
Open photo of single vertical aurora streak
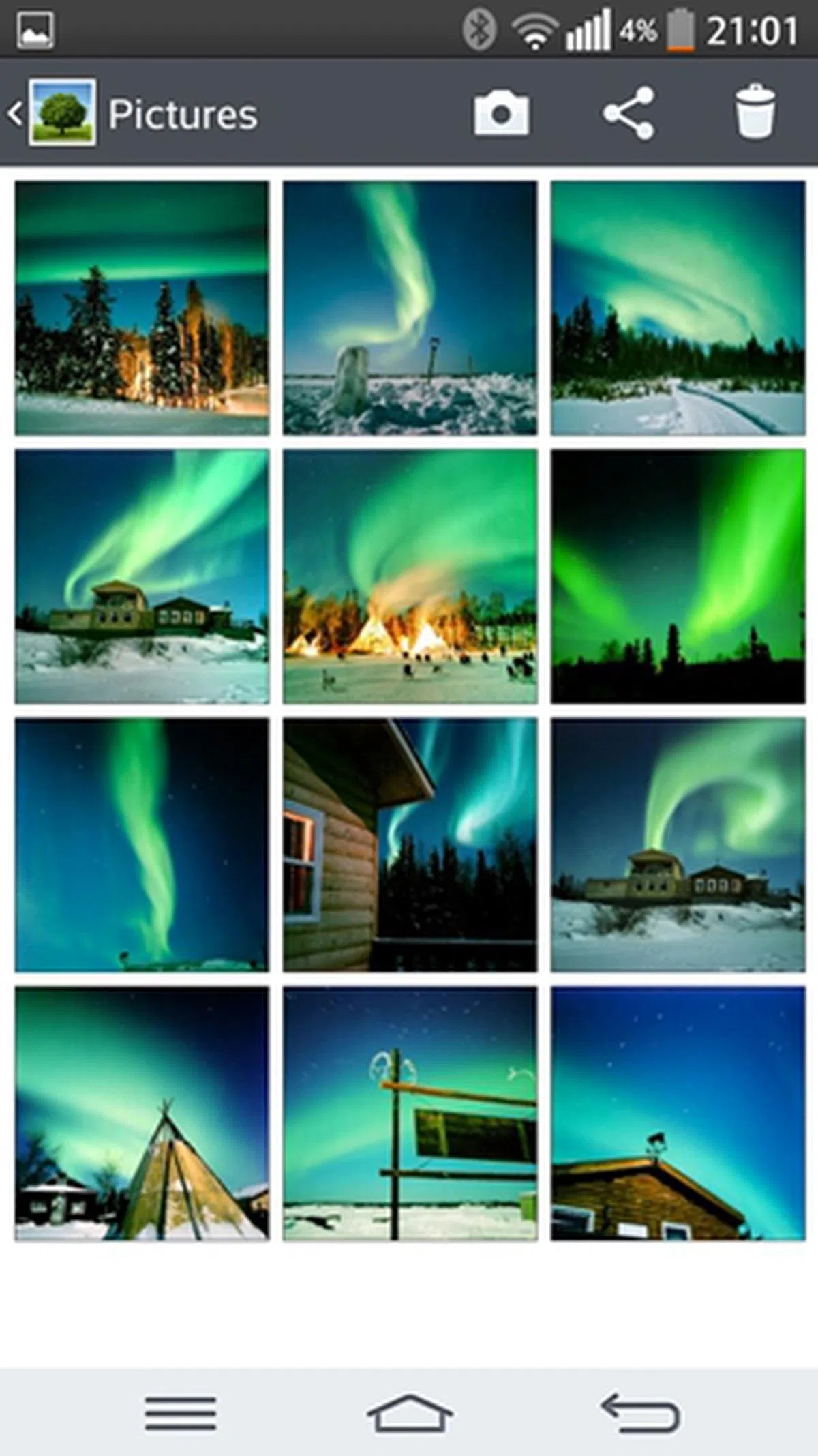(x=142, y=844)
